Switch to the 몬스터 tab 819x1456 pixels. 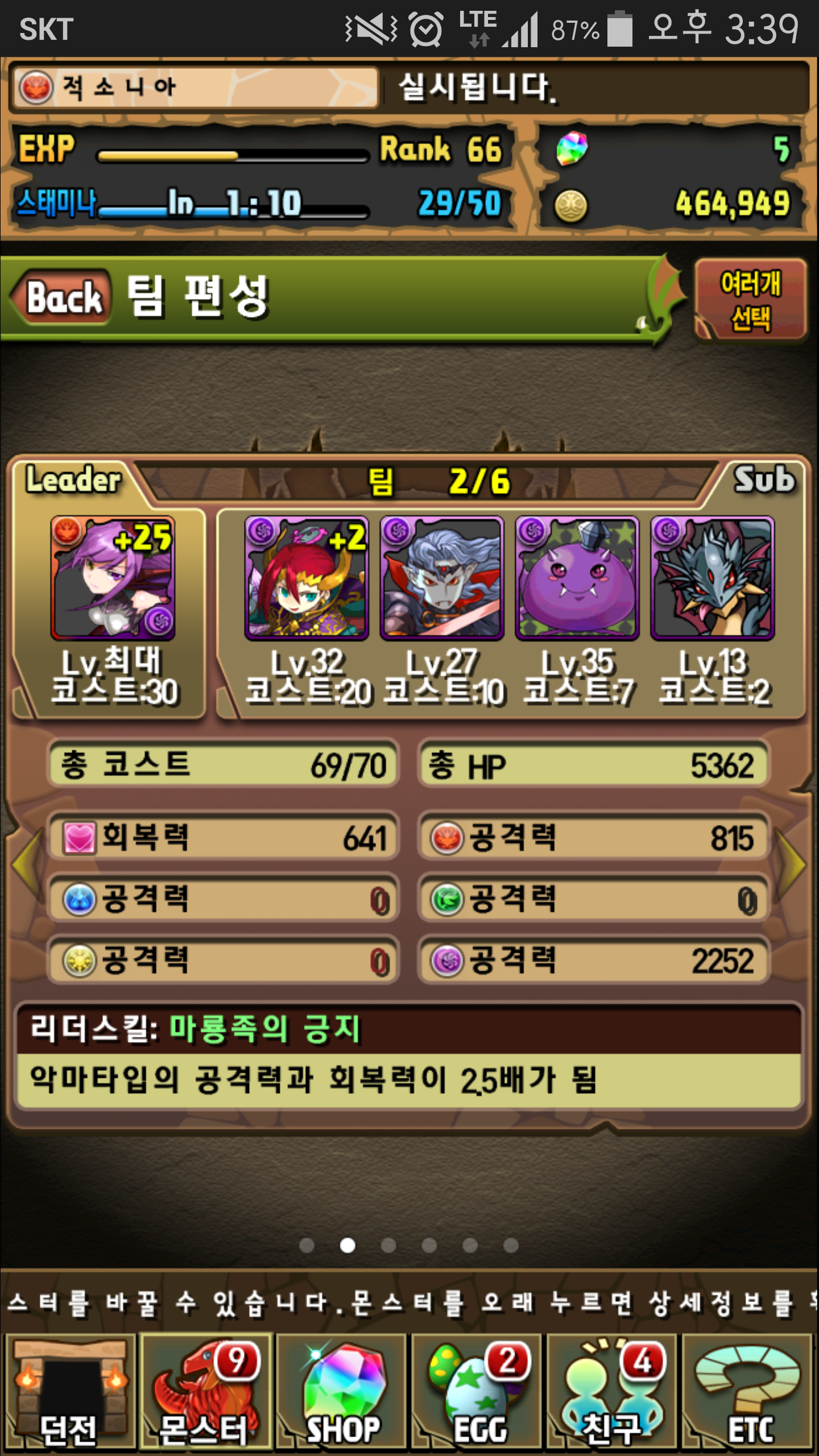[x=205, y=1391]
